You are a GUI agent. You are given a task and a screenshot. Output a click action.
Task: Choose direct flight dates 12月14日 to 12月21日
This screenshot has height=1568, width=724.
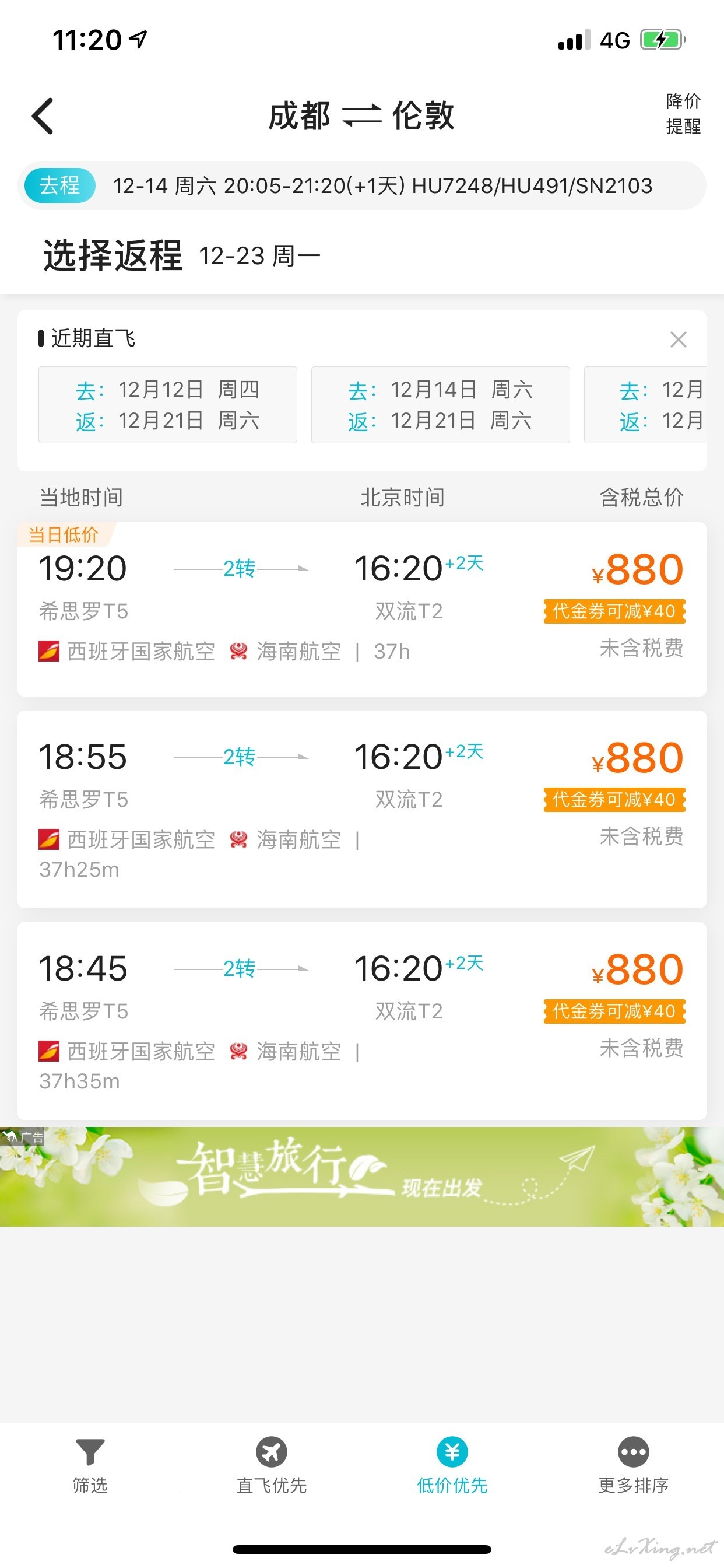click(441, 405)
